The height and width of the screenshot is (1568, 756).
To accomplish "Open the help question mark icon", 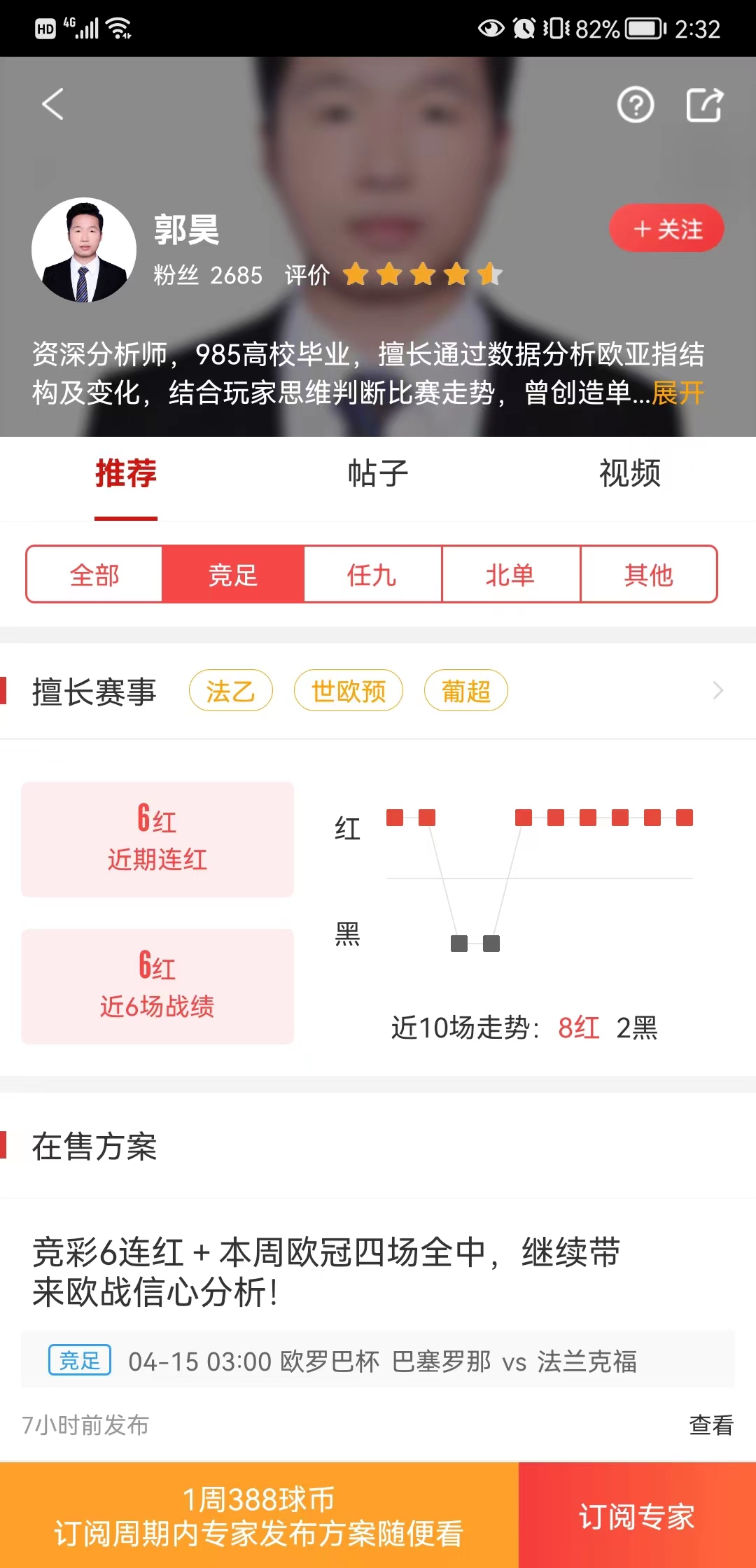I will tap(635, 106).
